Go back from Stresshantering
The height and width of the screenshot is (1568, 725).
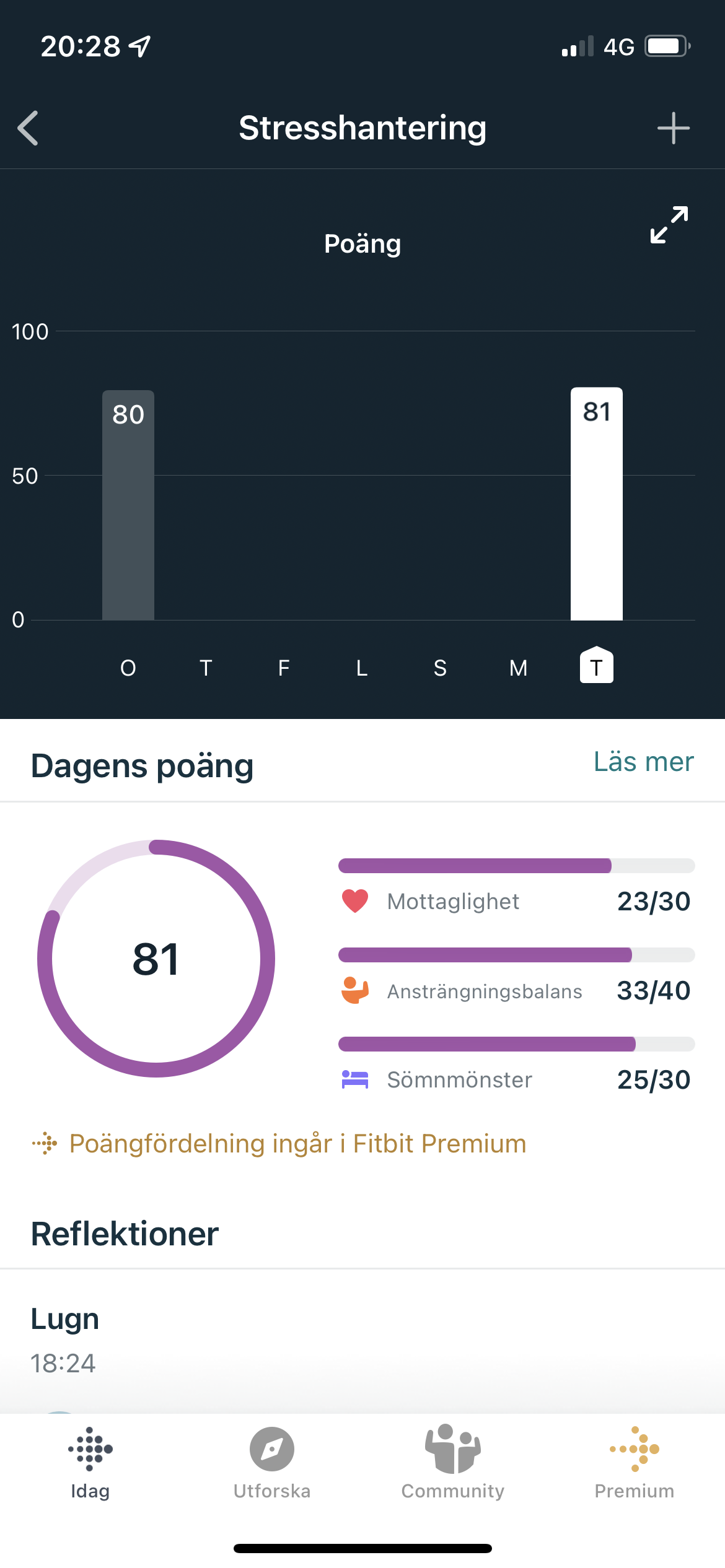click(29, 128)
